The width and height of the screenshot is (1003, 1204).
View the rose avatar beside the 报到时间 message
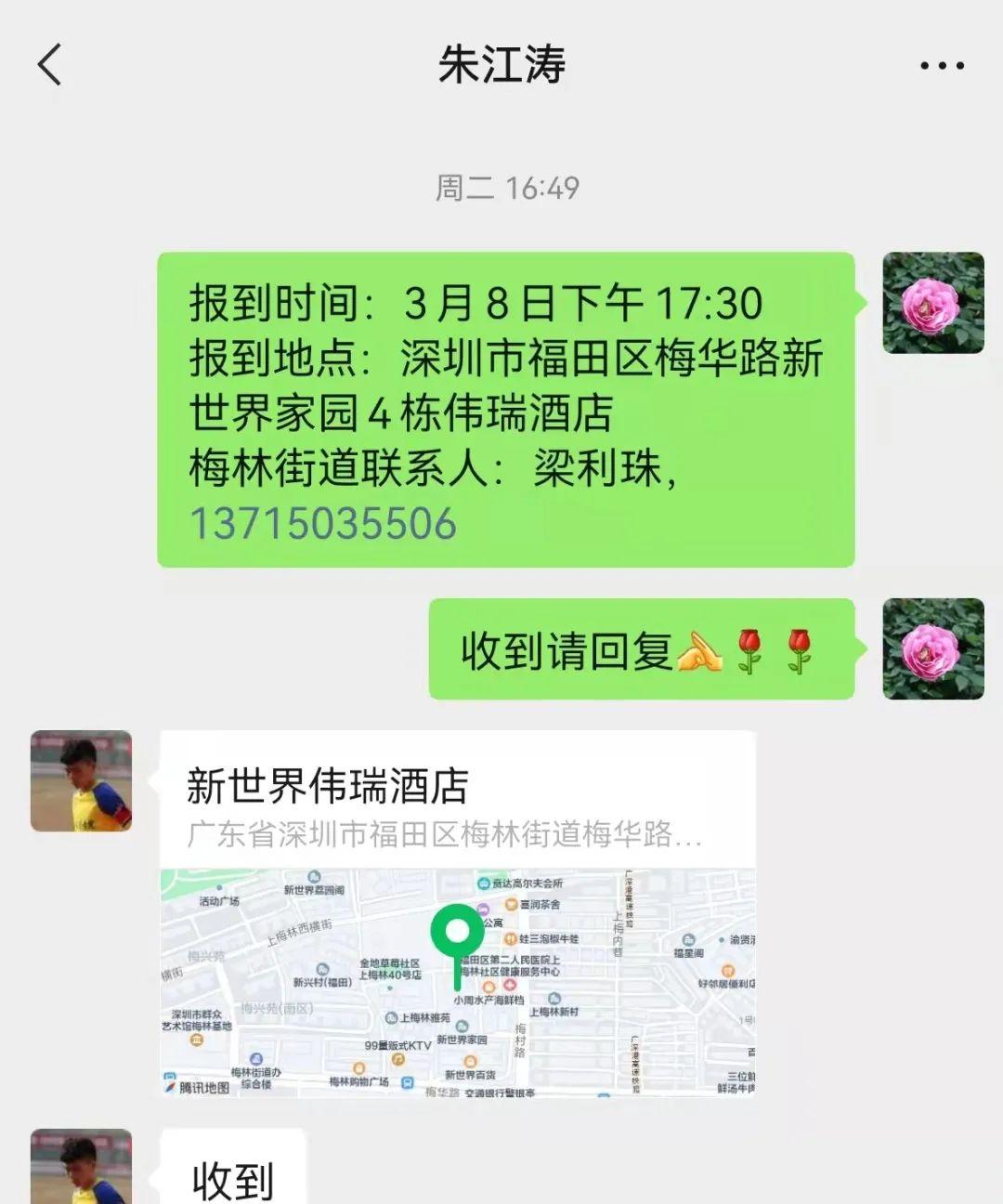point(932,303)
